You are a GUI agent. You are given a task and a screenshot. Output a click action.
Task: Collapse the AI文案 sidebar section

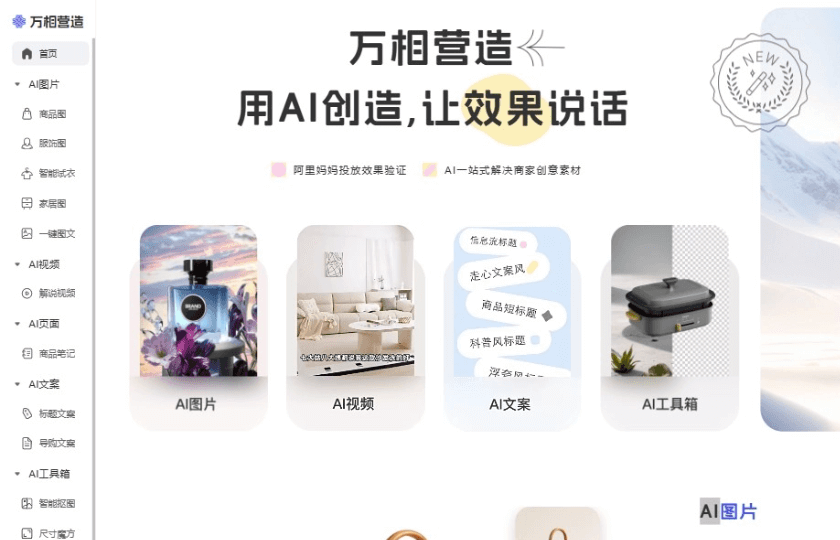coord(17,384)
